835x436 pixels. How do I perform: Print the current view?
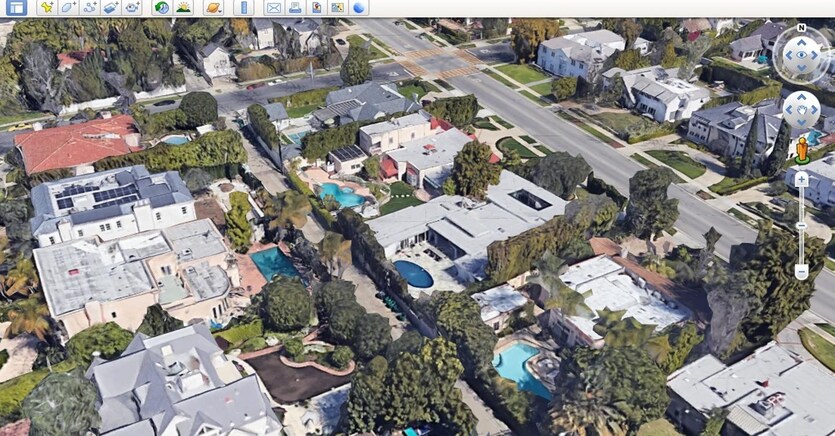(295, 7)
